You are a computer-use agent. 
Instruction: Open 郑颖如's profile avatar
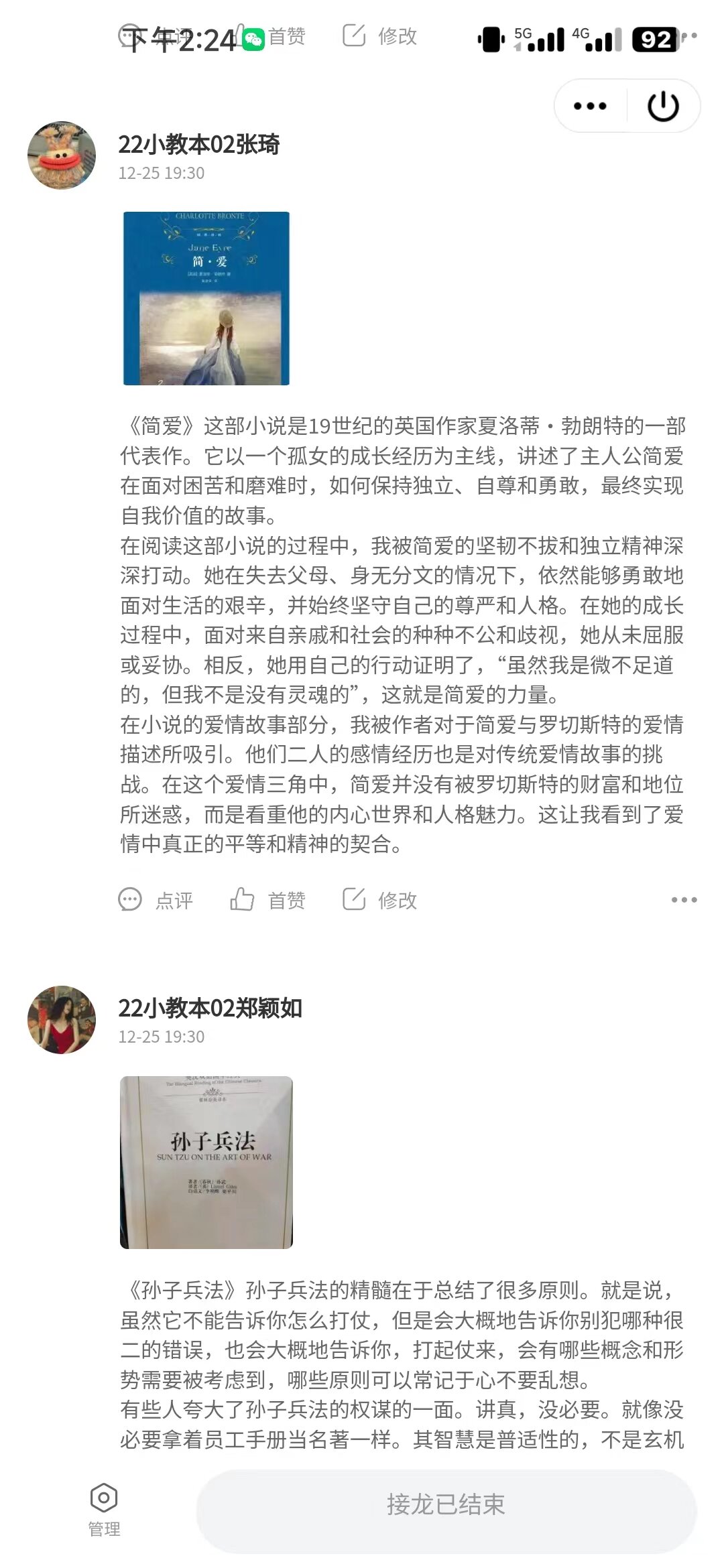62,1019
